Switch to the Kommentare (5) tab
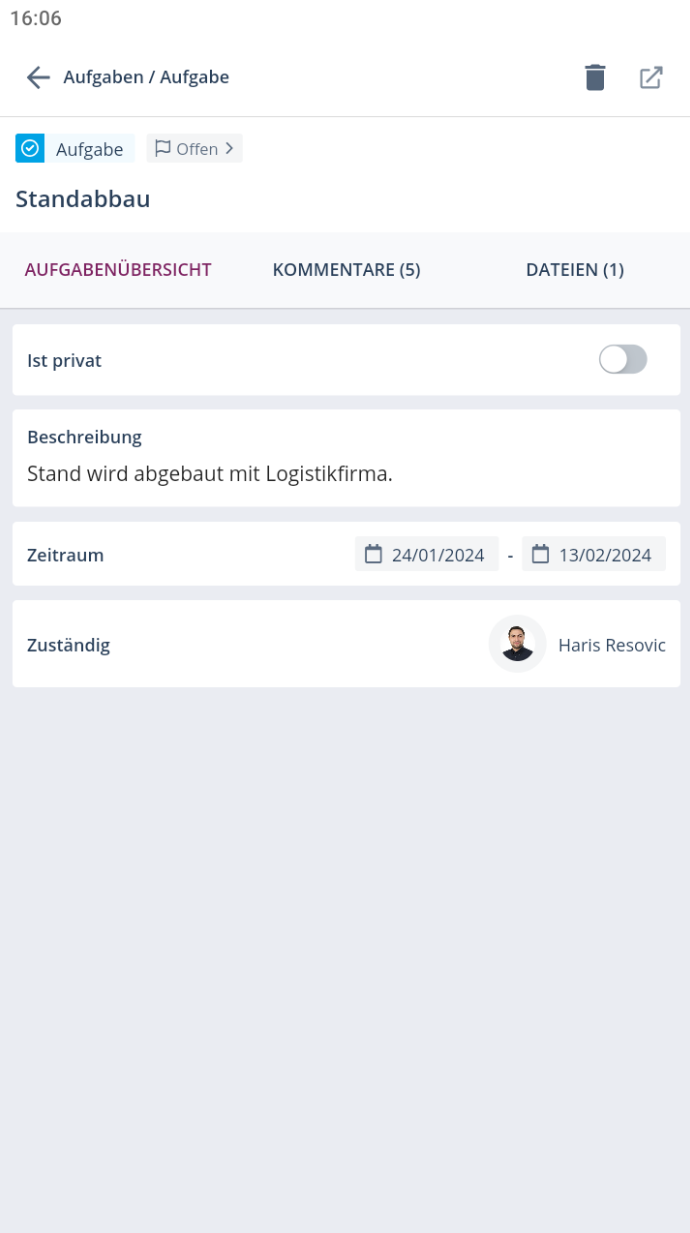Image resolution: width=690 pixels, height=1233 pixels. pyautogui.click(x=346, y=270)
